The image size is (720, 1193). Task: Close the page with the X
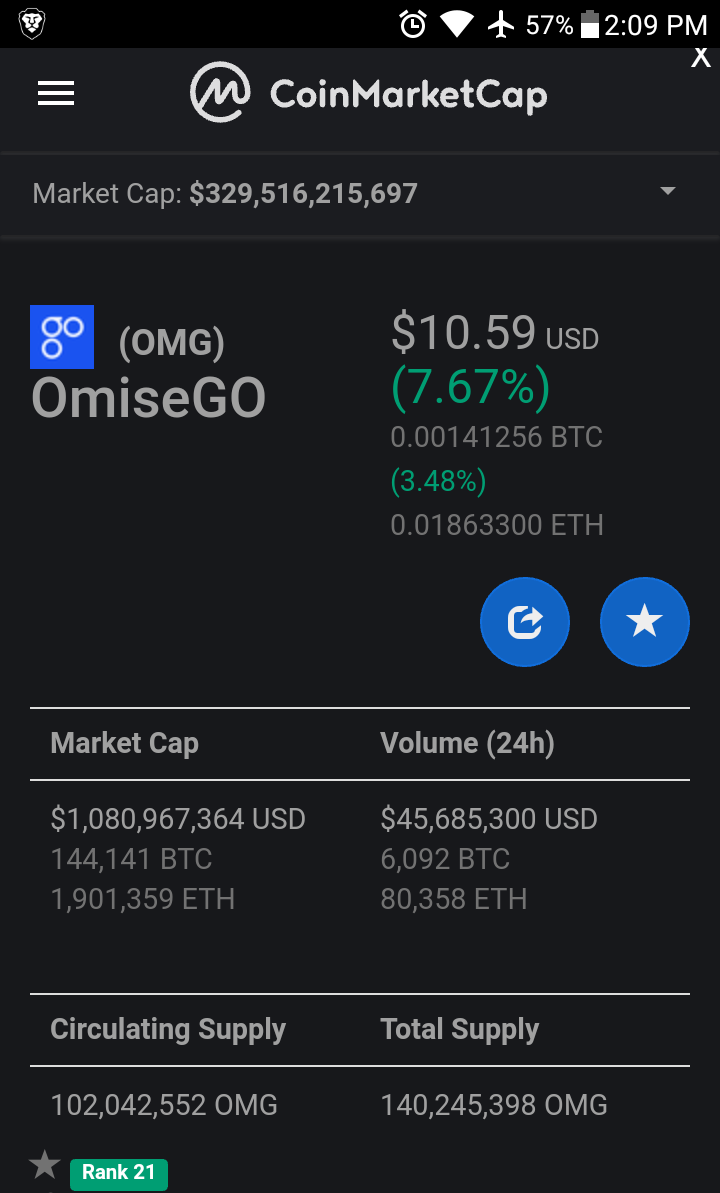coord(700,57)
